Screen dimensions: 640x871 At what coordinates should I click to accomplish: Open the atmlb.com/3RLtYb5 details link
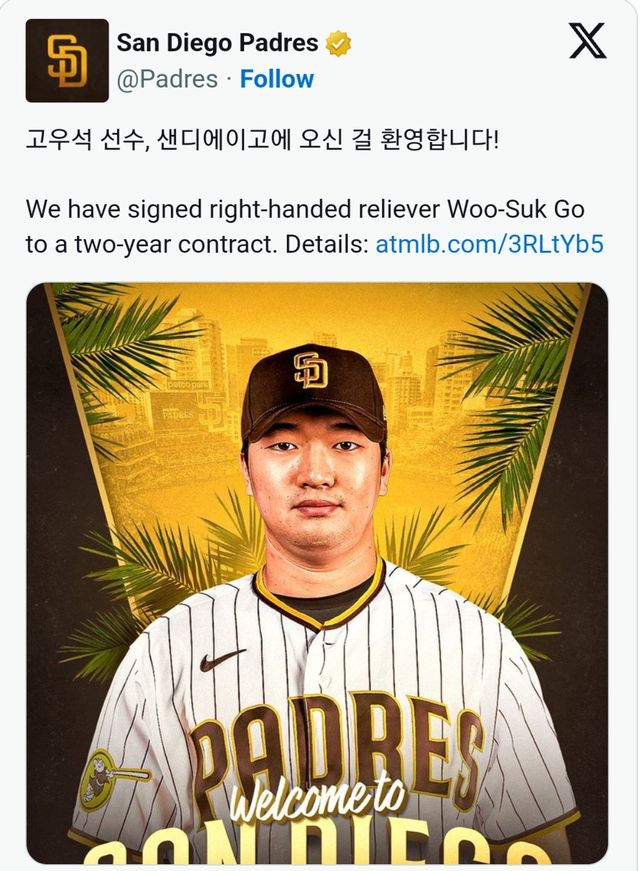point(489,244)
